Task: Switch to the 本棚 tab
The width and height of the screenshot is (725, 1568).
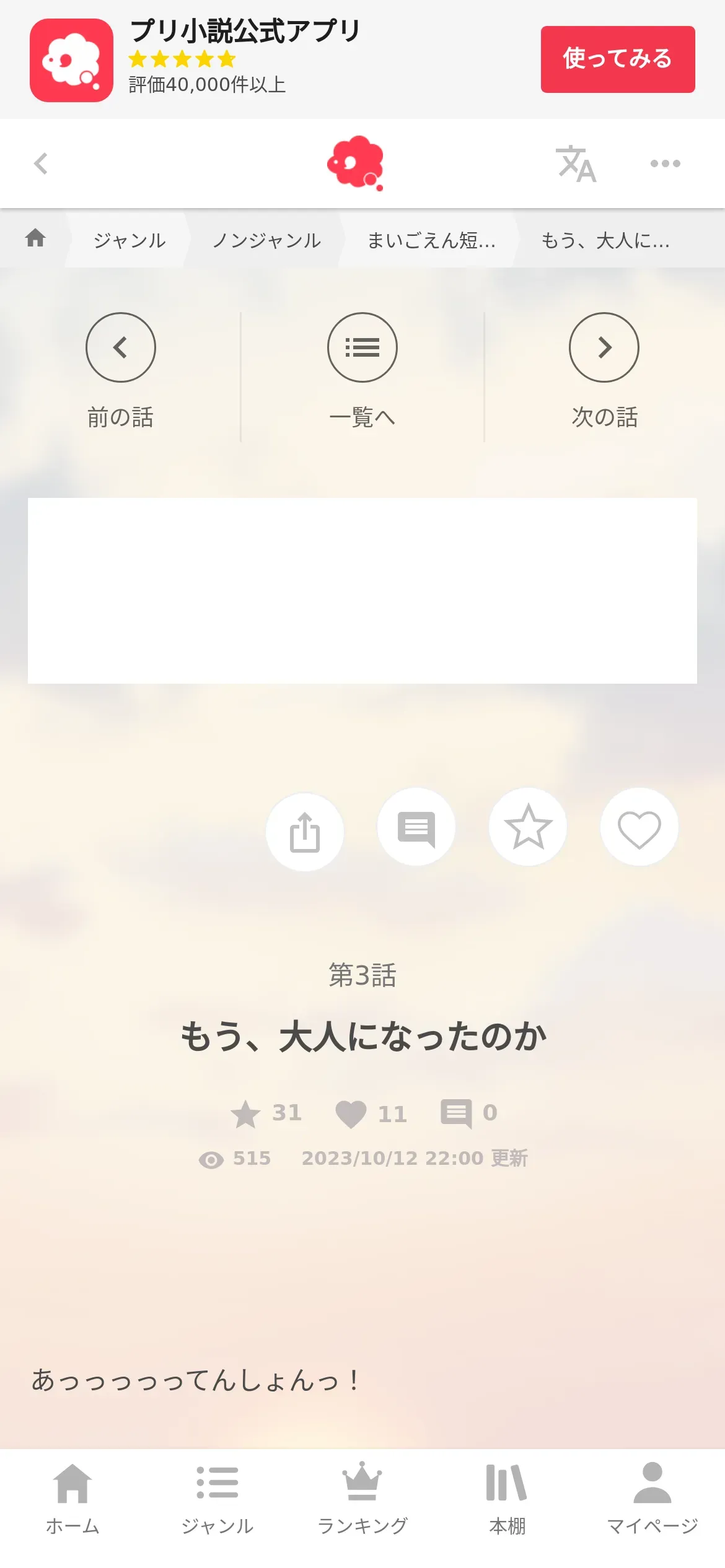Action: coord(507,1499)
